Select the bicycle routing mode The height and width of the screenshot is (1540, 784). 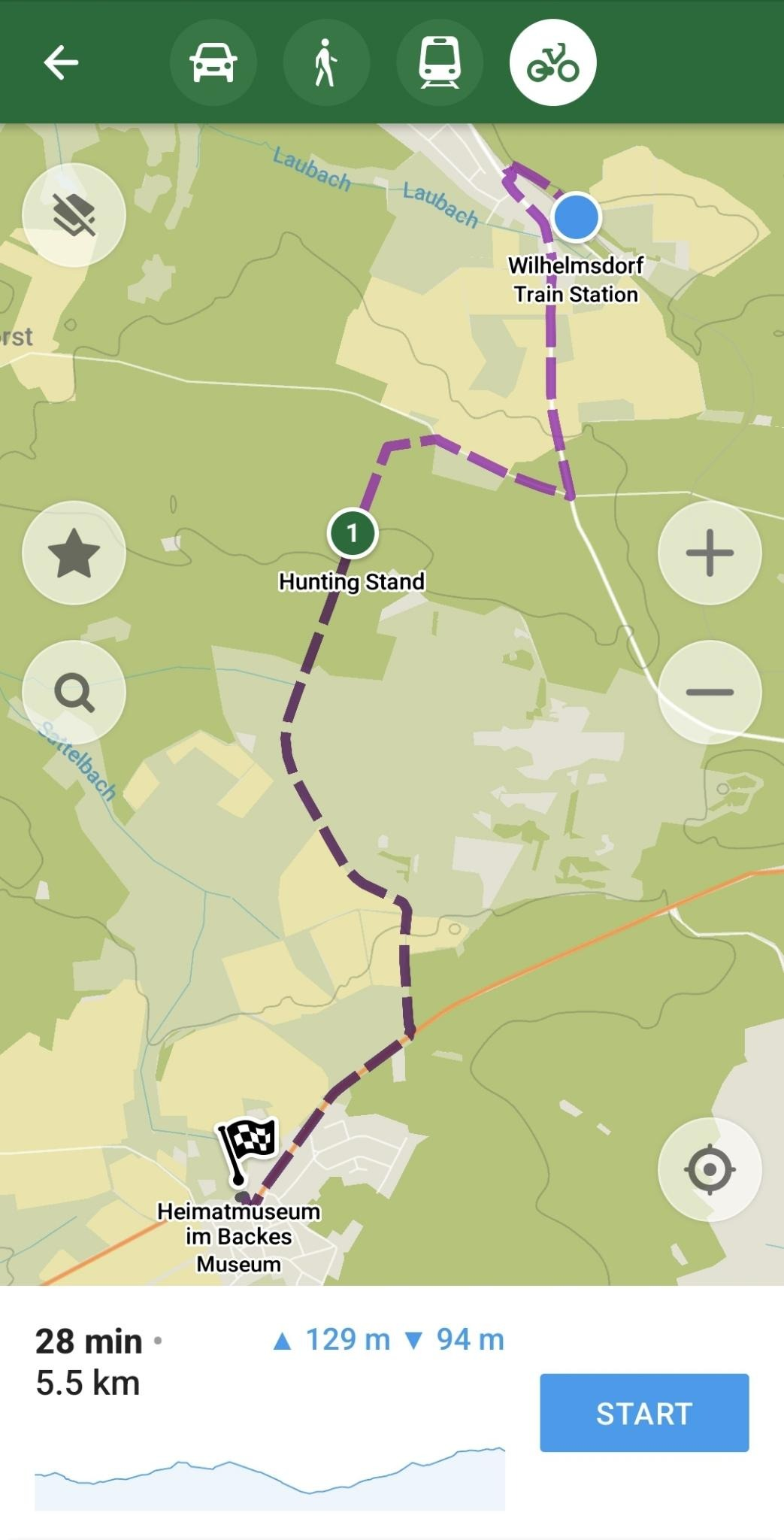coord(552,62)
